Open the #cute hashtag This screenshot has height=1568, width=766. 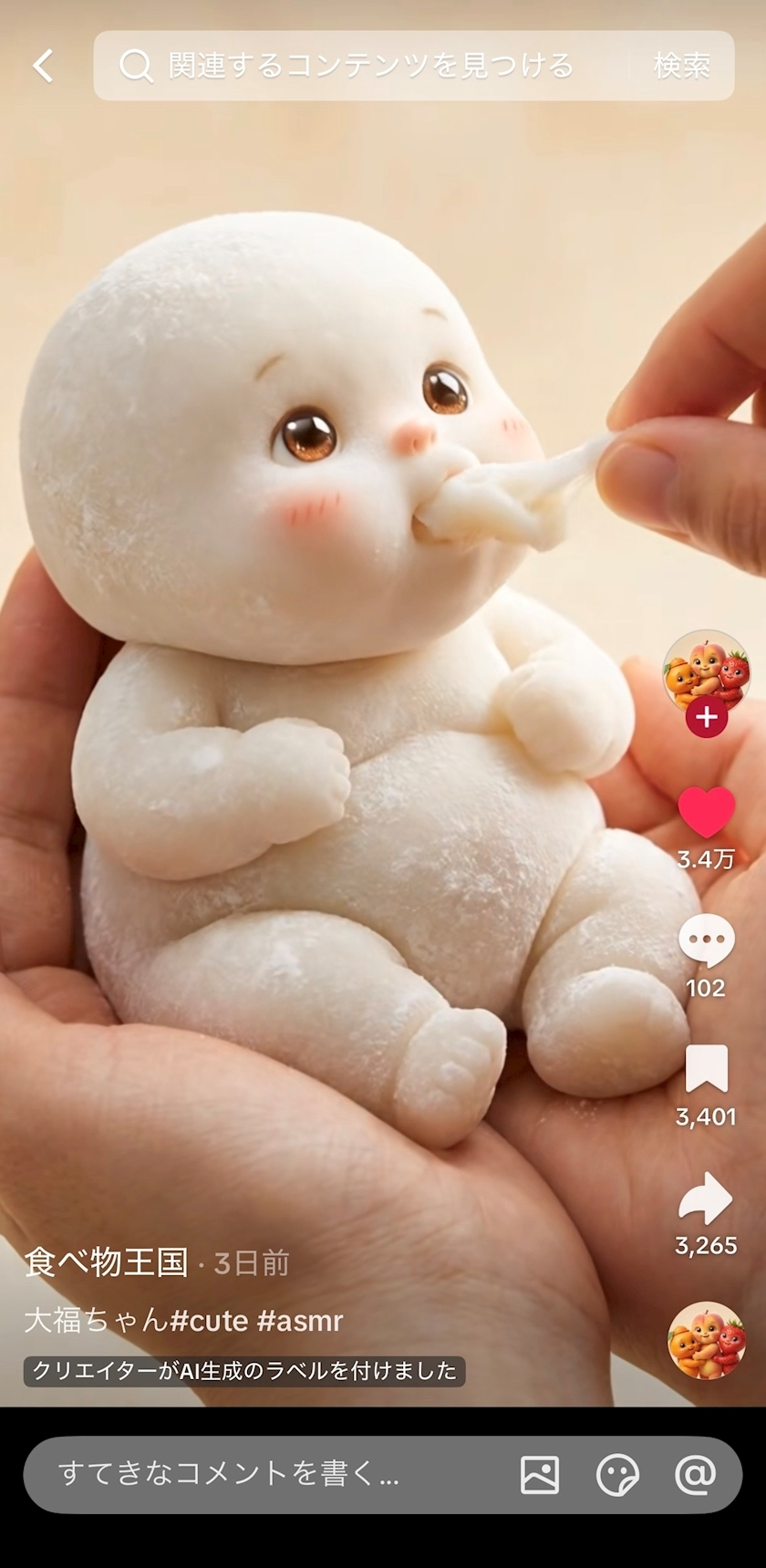[209, 1320]
